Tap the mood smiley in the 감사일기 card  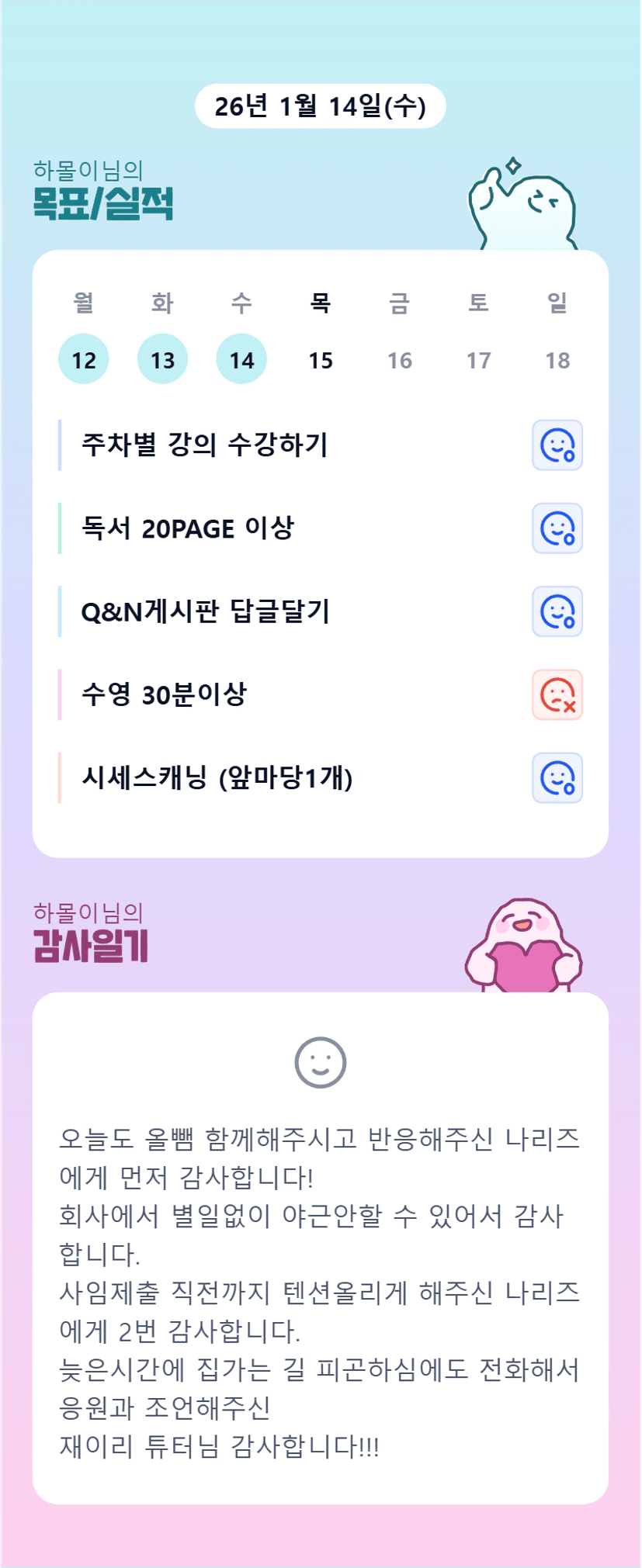[320, 1062]
